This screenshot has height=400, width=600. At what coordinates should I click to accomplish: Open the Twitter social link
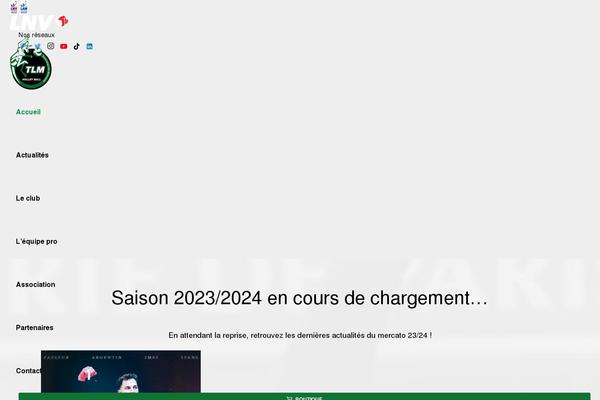pos(38,46)
